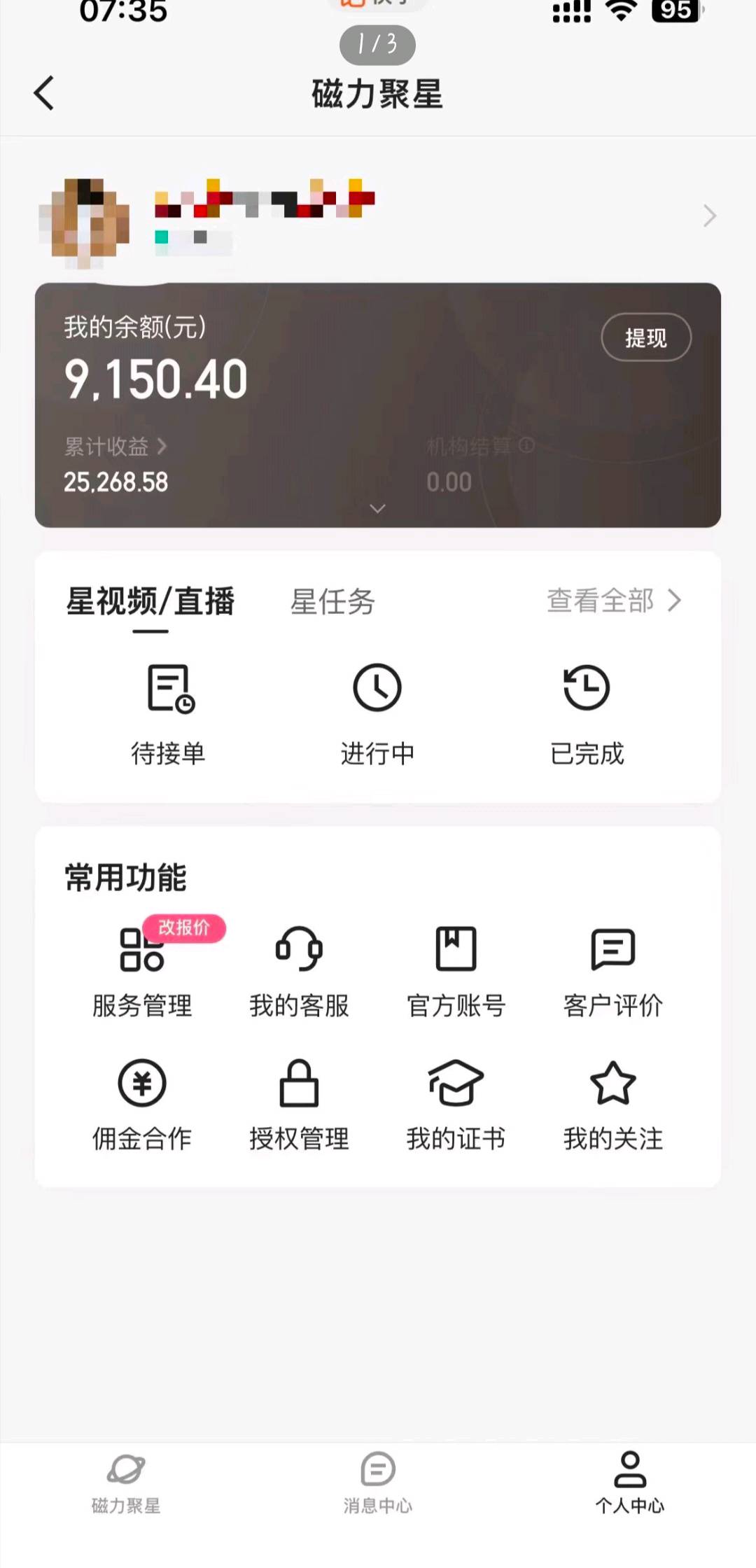View 客户评价 customer reviews

613,972
